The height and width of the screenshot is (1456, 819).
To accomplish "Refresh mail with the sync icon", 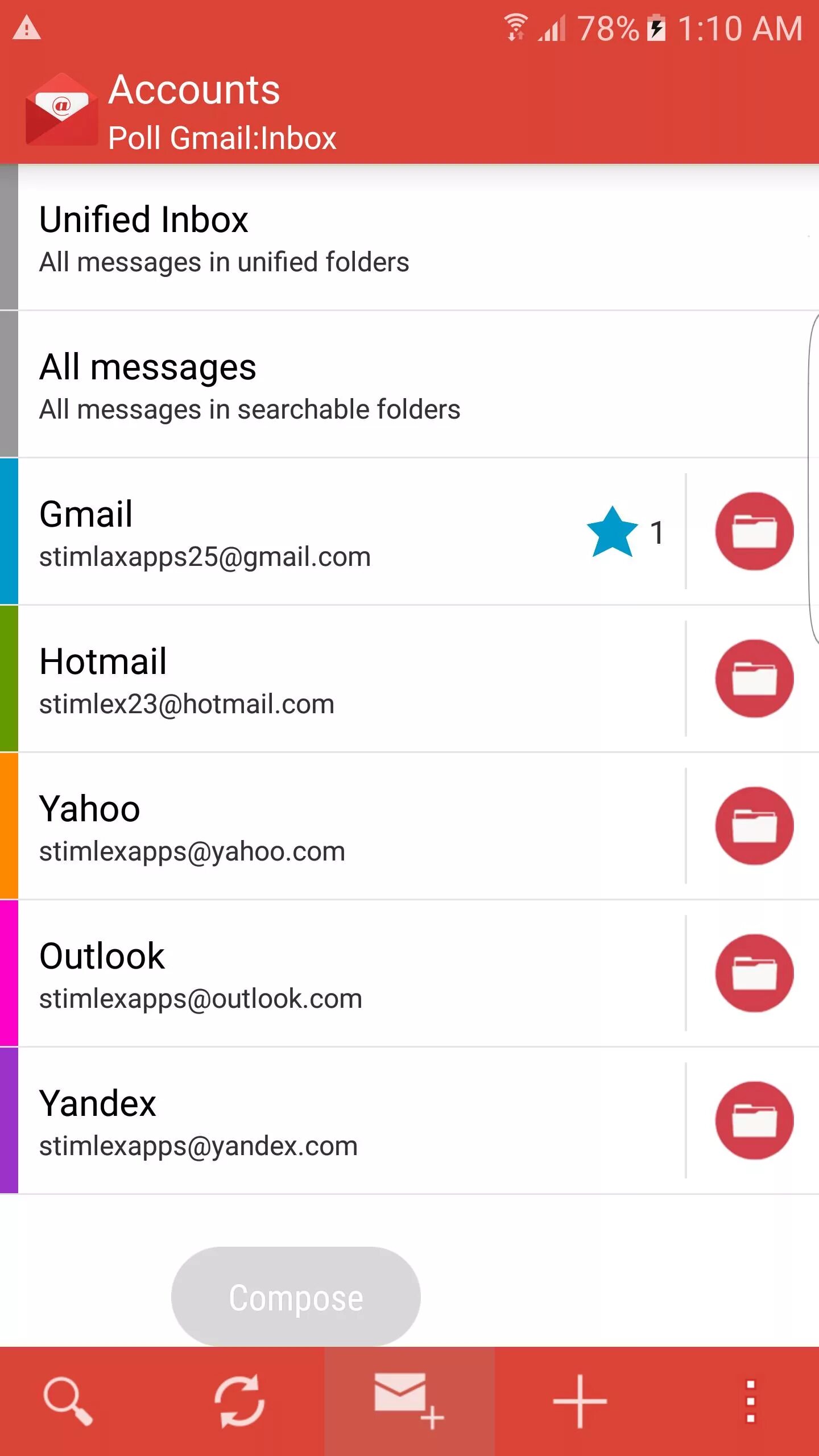I will [239, 1401].
